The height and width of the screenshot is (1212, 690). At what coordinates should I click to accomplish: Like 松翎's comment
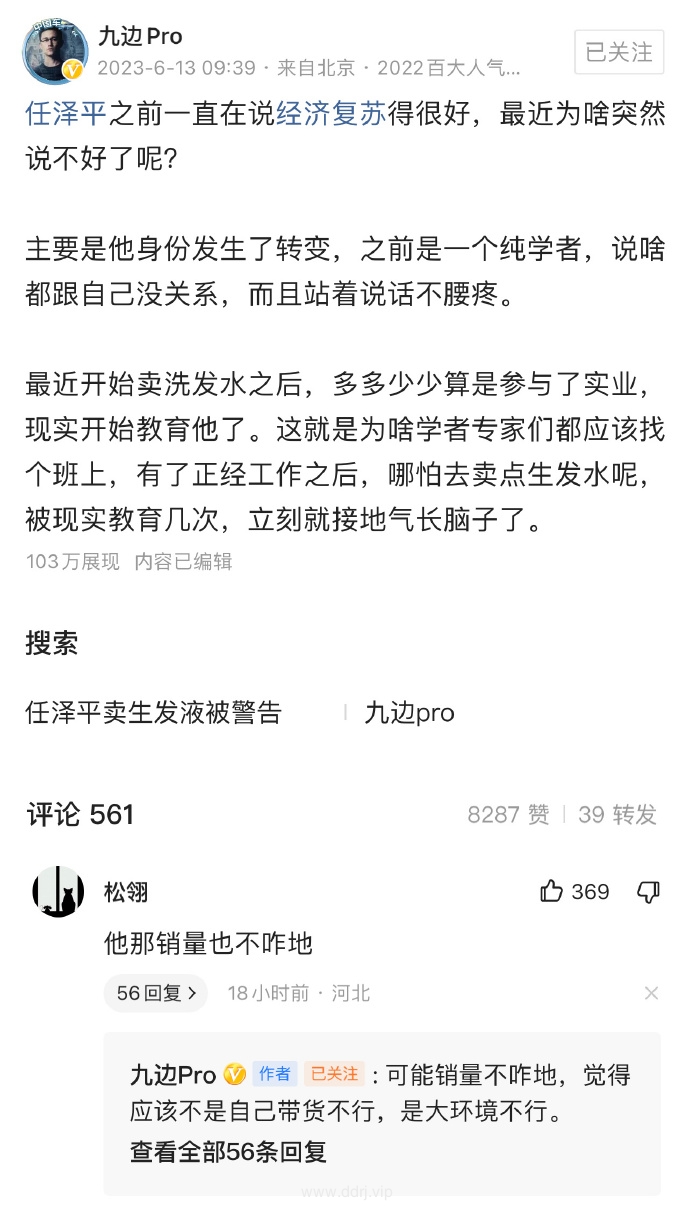(x=575, y=892)
